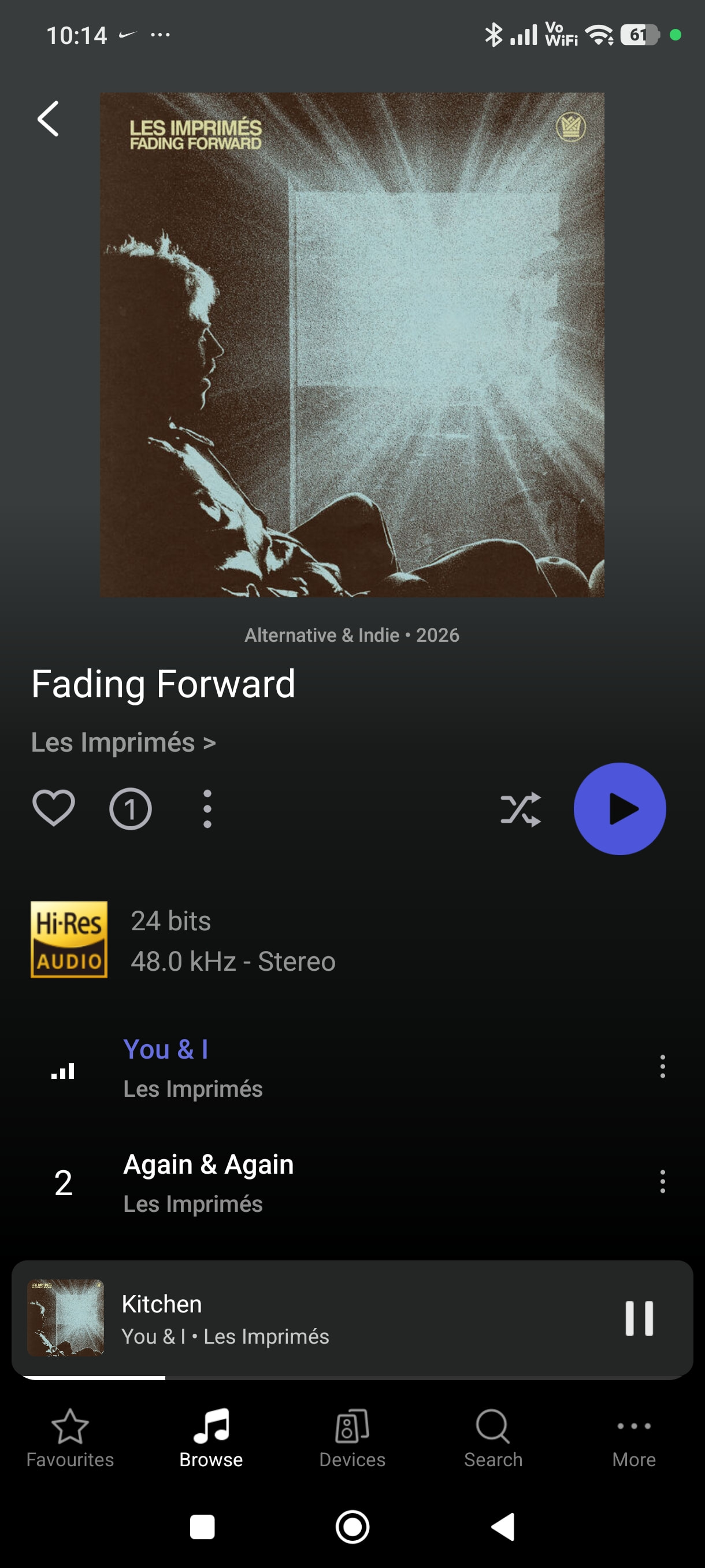
Task: Go back using the top-left arrow
Action: [48, 119]
